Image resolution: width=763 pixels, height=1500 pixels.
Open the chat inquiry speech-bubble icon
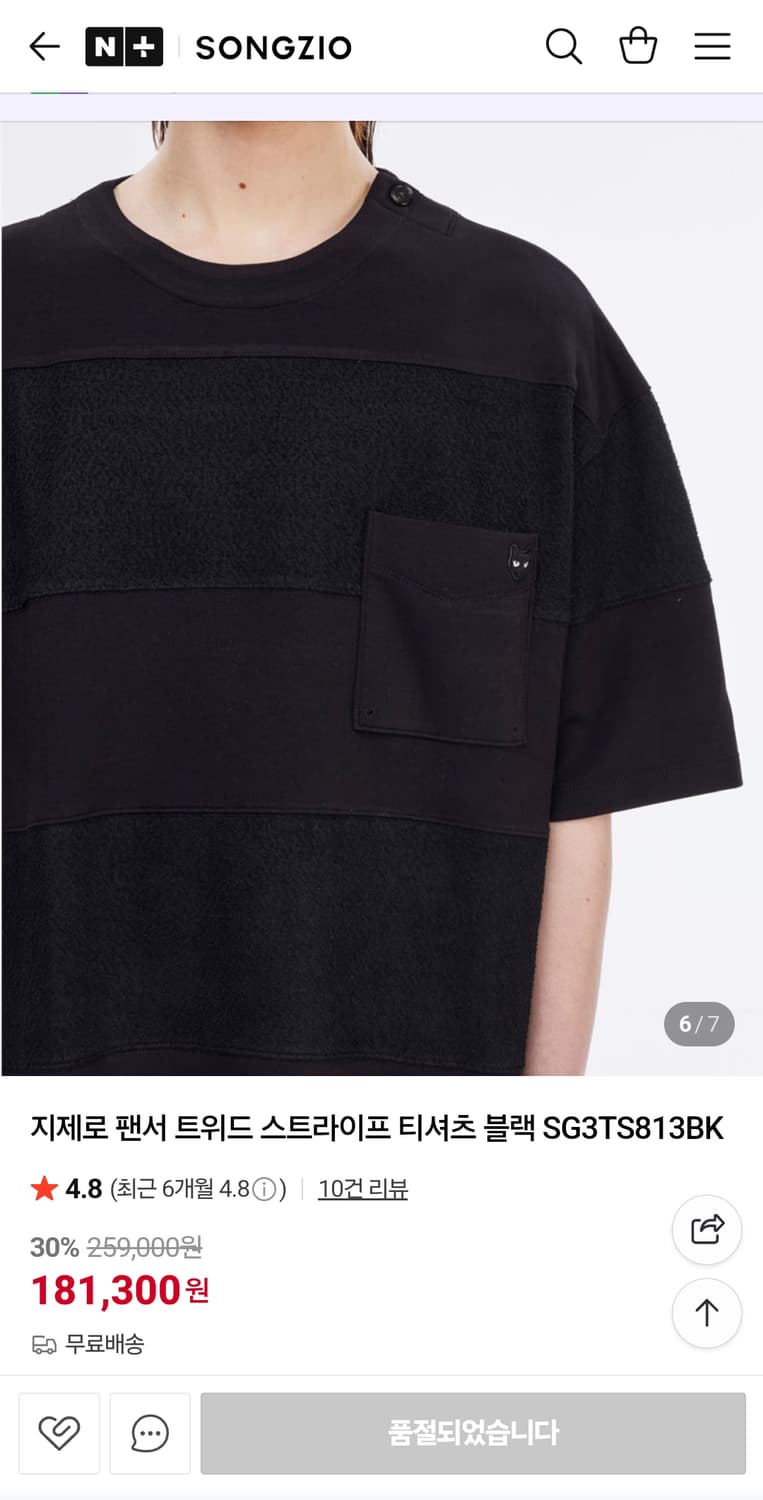click(148, 1433)
